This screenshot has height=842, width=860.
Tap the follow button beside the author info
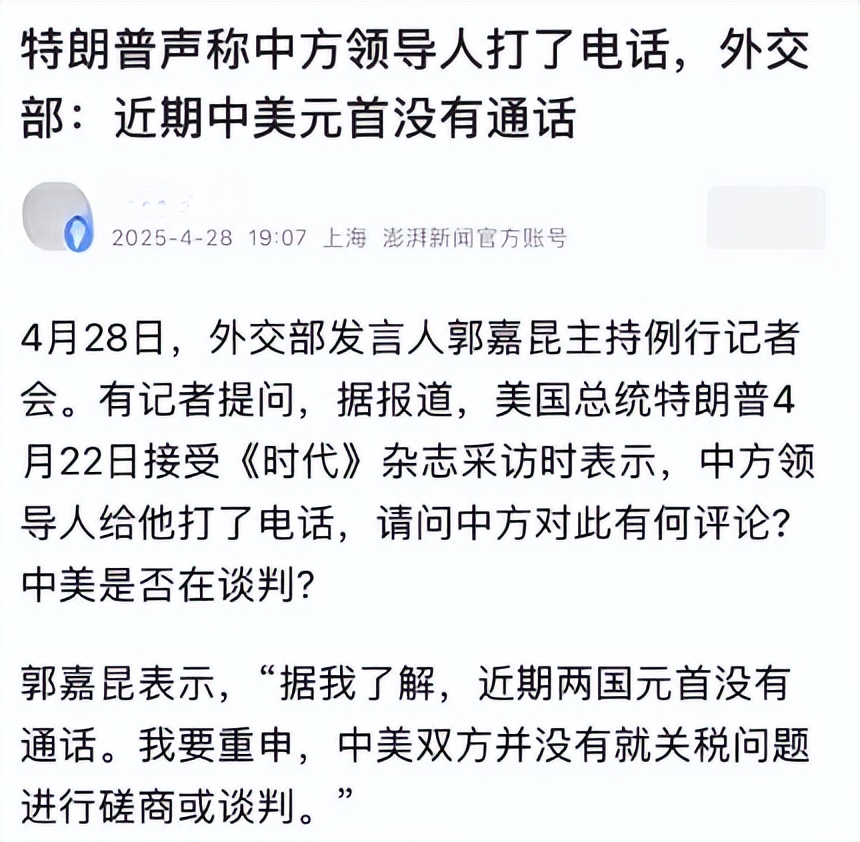(x=765, y=218)
